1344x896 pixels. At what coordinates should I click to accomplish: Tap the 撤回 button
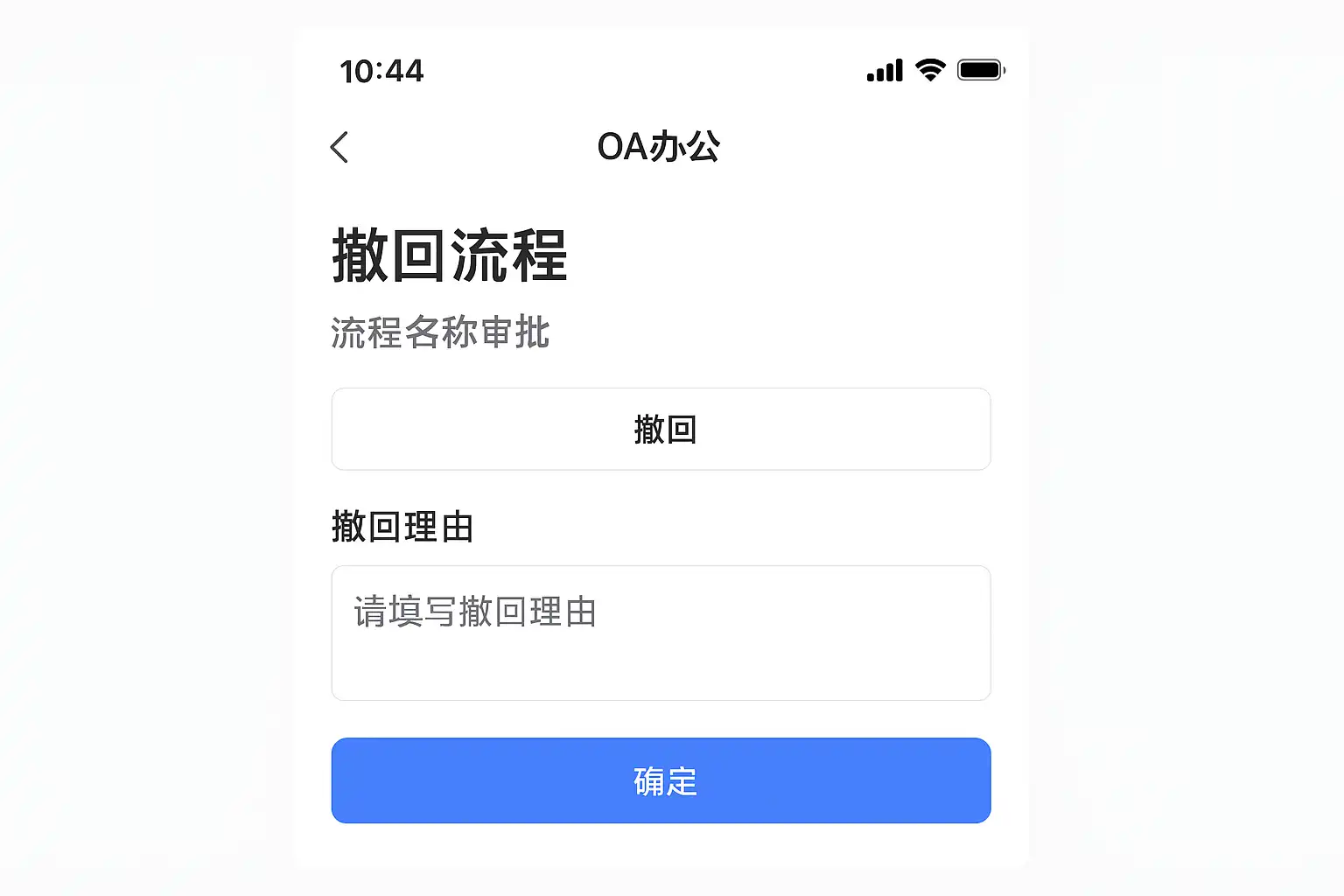pyautogui.click(x=661, y=430)
